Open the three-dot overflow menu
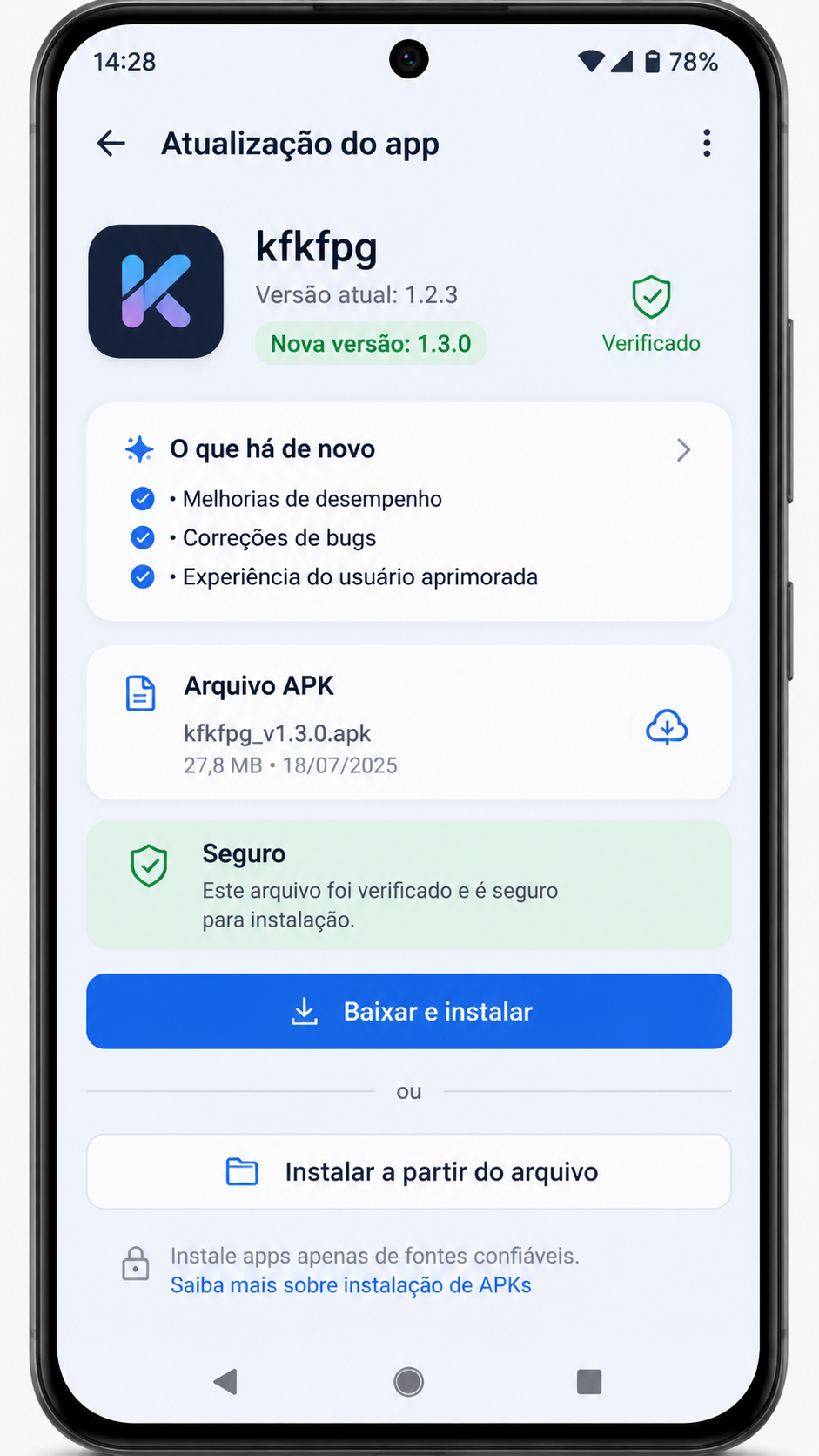The height and width of the screenshot is (1456, 819). click(x=707, y=143)
